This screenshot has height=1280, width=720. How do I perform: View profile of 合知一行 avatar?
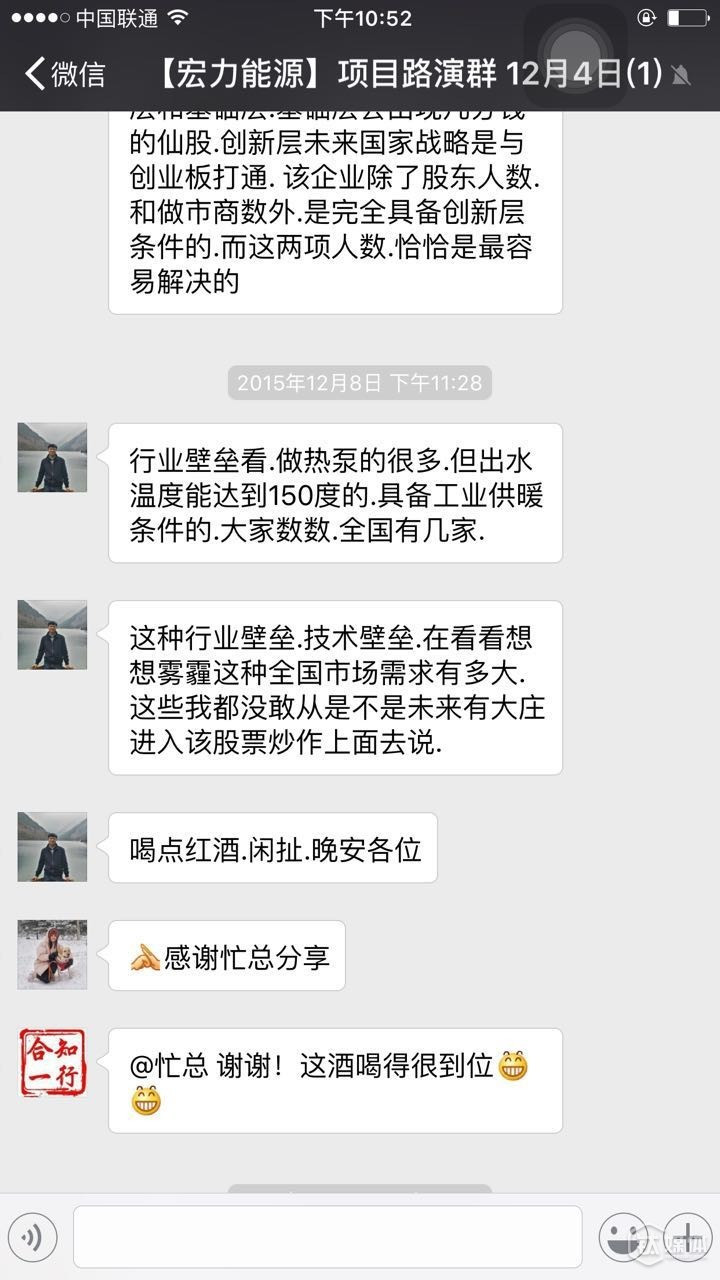pos(52,1063)
